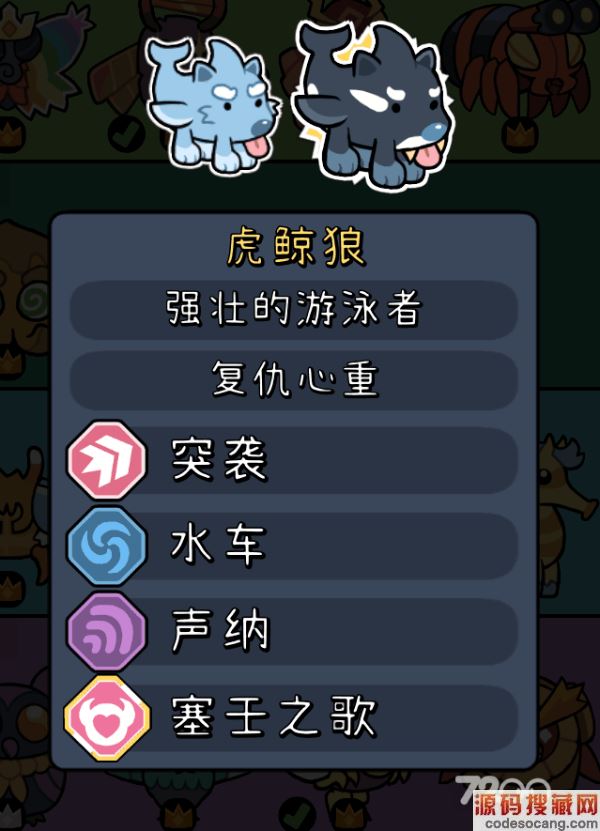Show the 复仇心重 trait description

pos(293,379)
